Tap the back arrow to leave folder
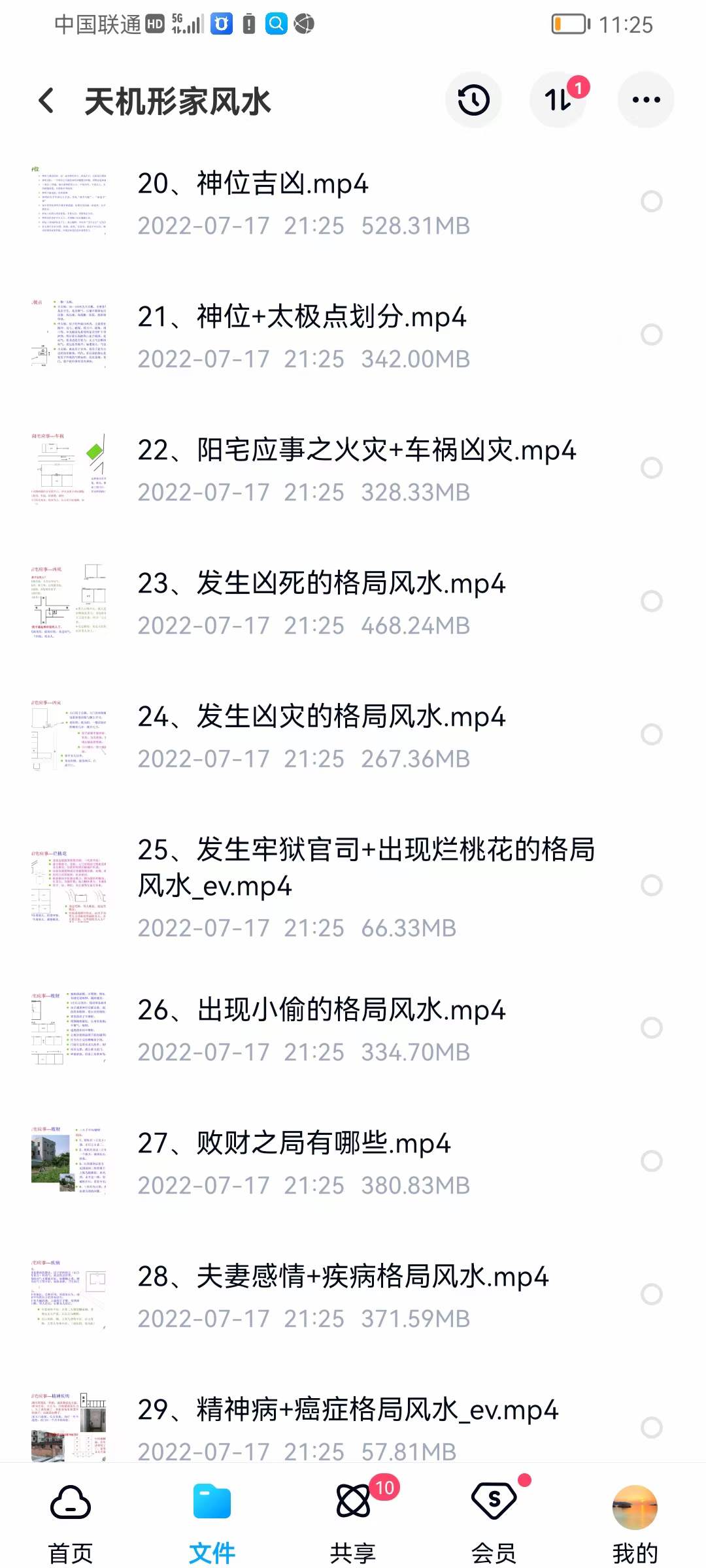This screenshot has height=1568, width=706. 44,99
